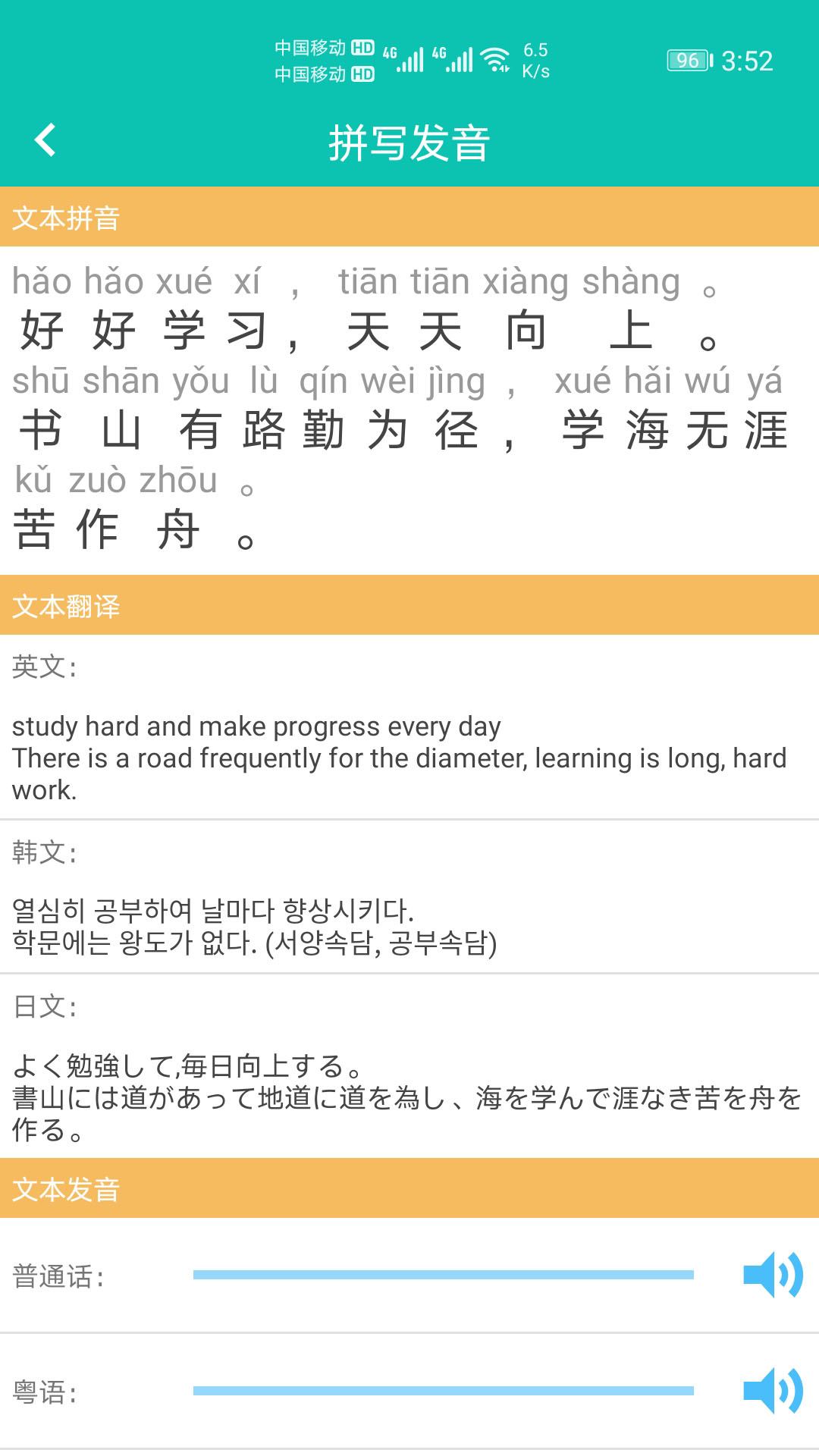This screenshot has height=1456, width=819.
Task: Tap the Wi-Fi icon in the status bar
Action: point(497,59)
